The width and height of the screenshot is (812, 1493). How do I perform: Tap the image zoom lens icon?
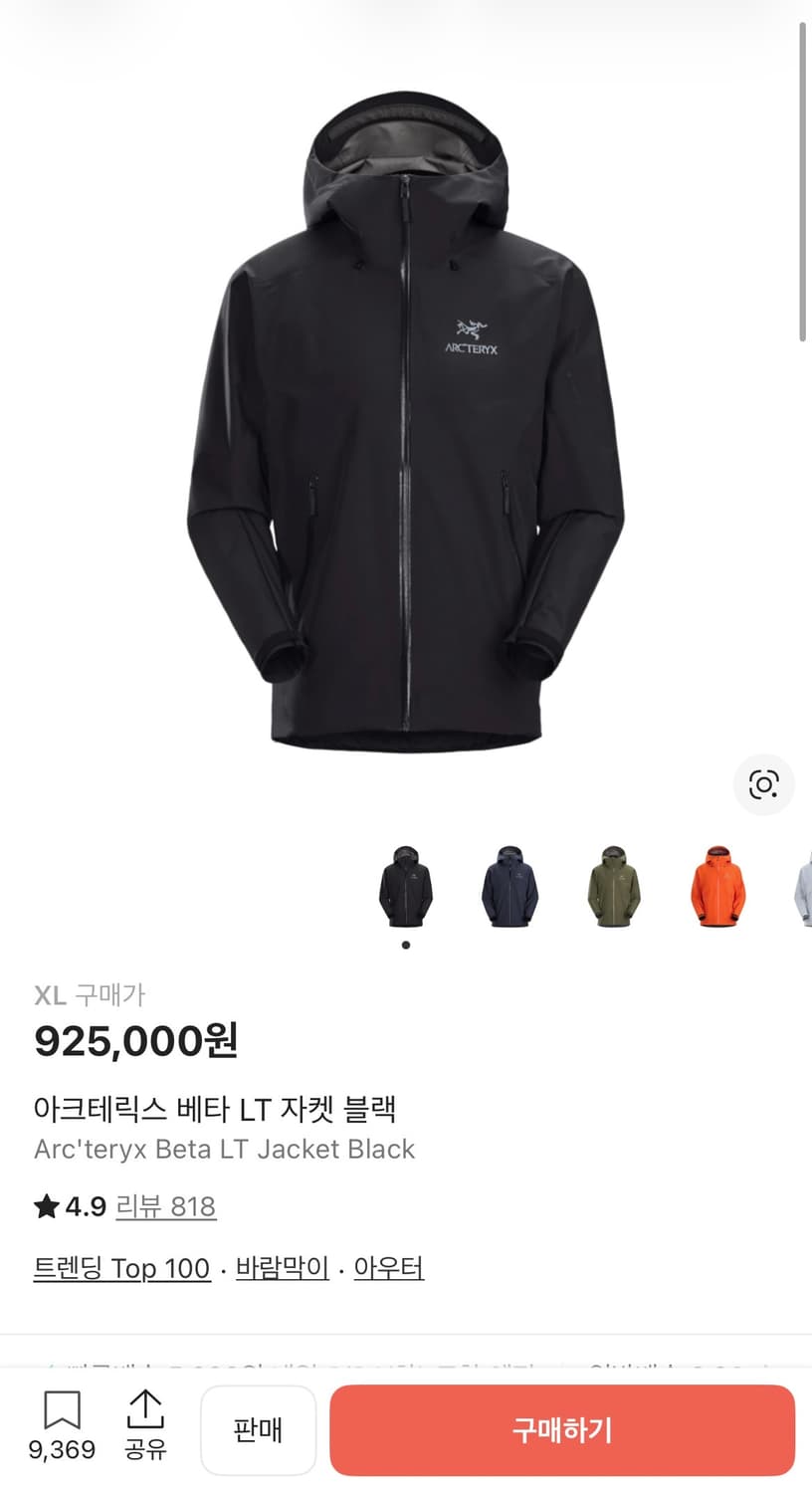pyautogui.click(x=763, y=784)
